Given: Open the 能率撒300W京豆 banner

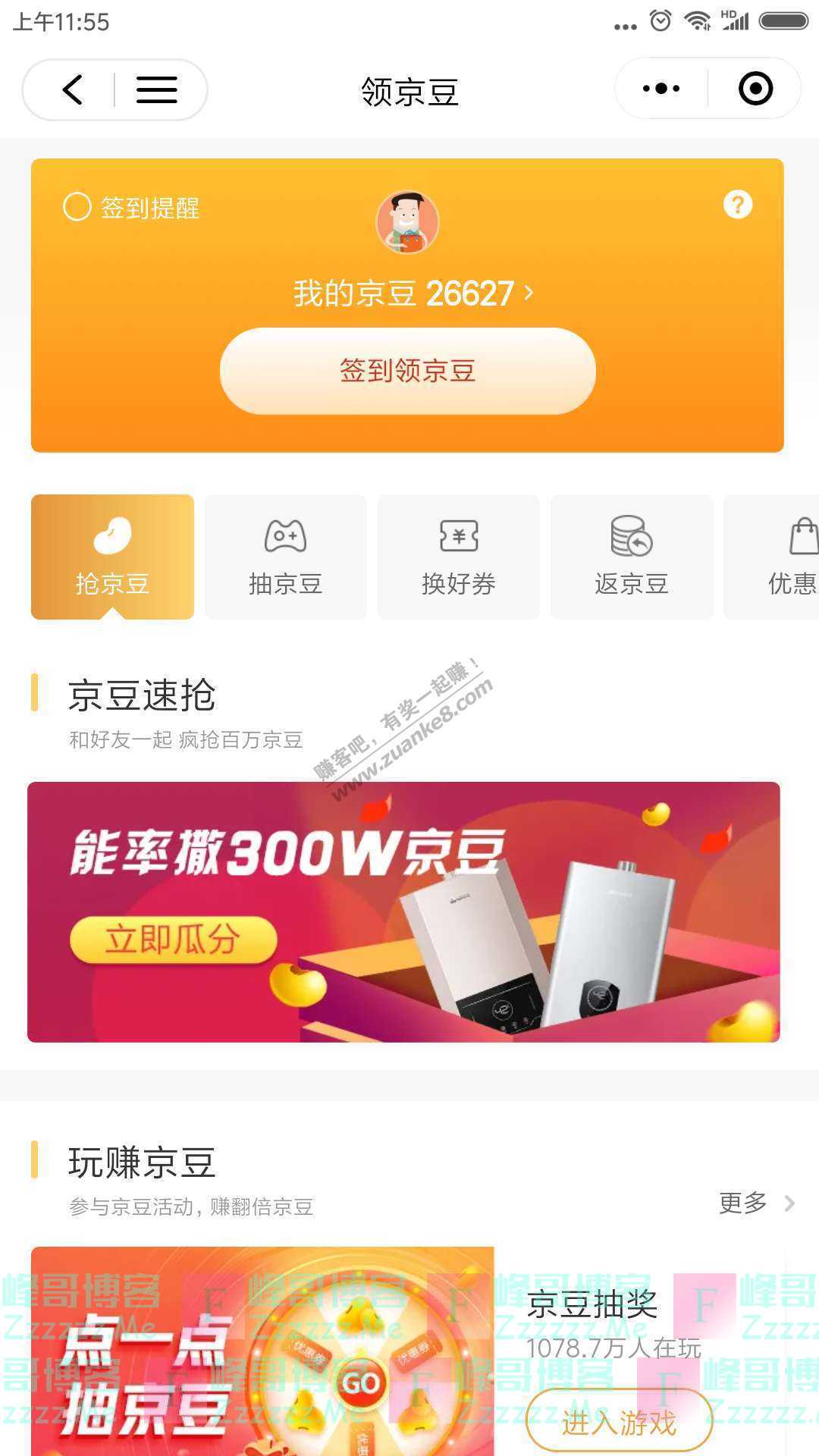Looking at the screenshot, I should [403, 912].
